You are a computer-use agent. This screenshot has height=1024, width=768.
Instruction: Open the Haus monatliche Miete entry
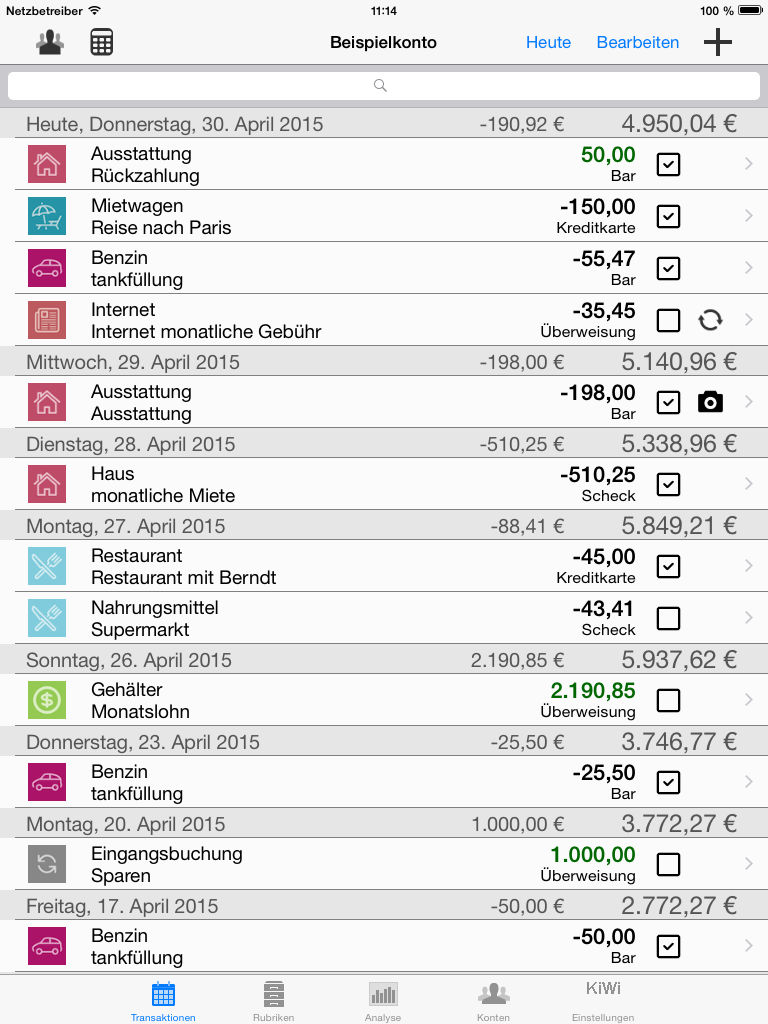click(300, 484)
